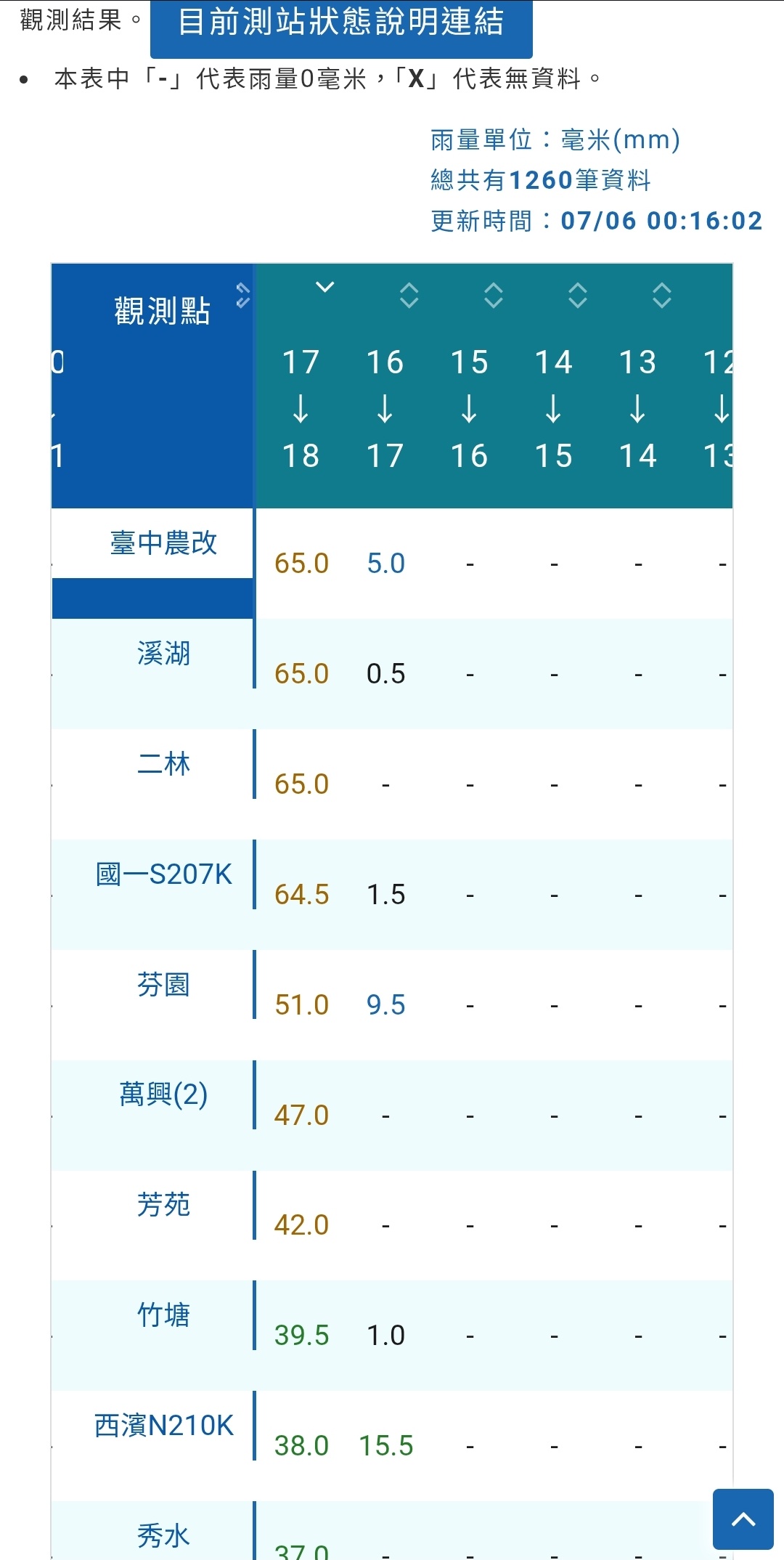Image resolution: width=784 pixels, height=1560 pixels.
Task: Tap the back-to-top arrow button
Action: (743, 1519)
